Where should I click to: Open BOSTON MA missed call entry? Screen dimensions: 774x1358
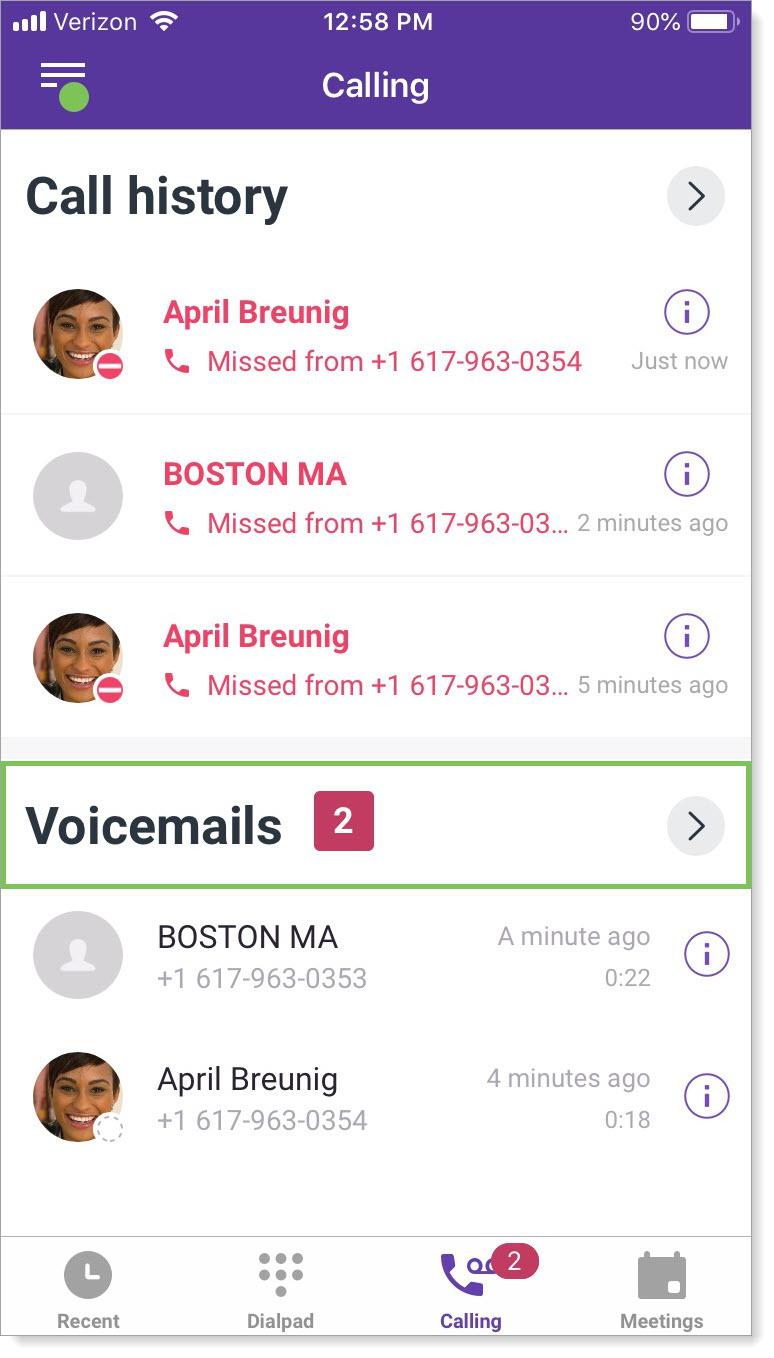coord(376,496)
